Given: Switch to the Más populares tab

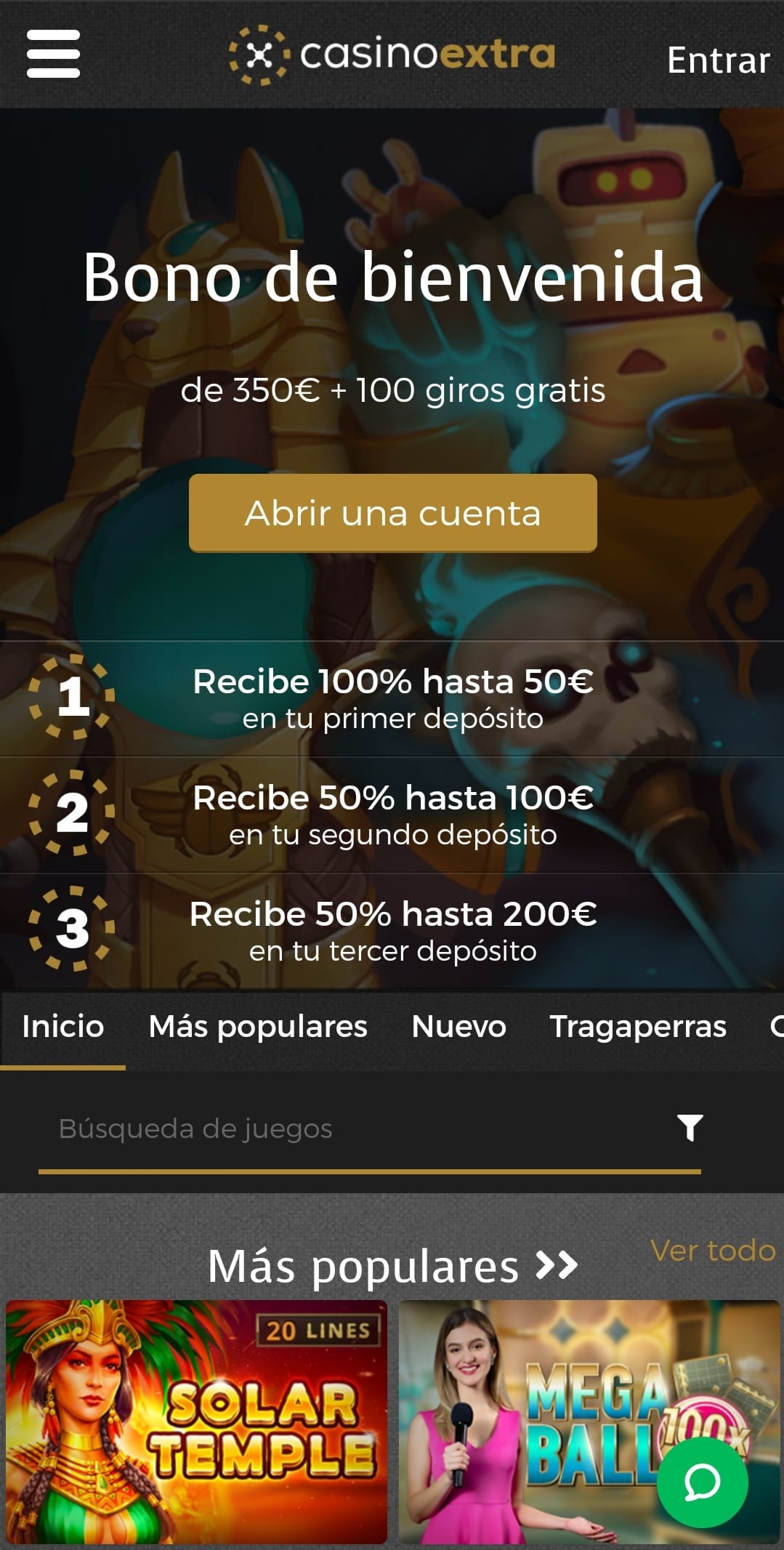Looking at the screenshot, I should (258, 1028).
